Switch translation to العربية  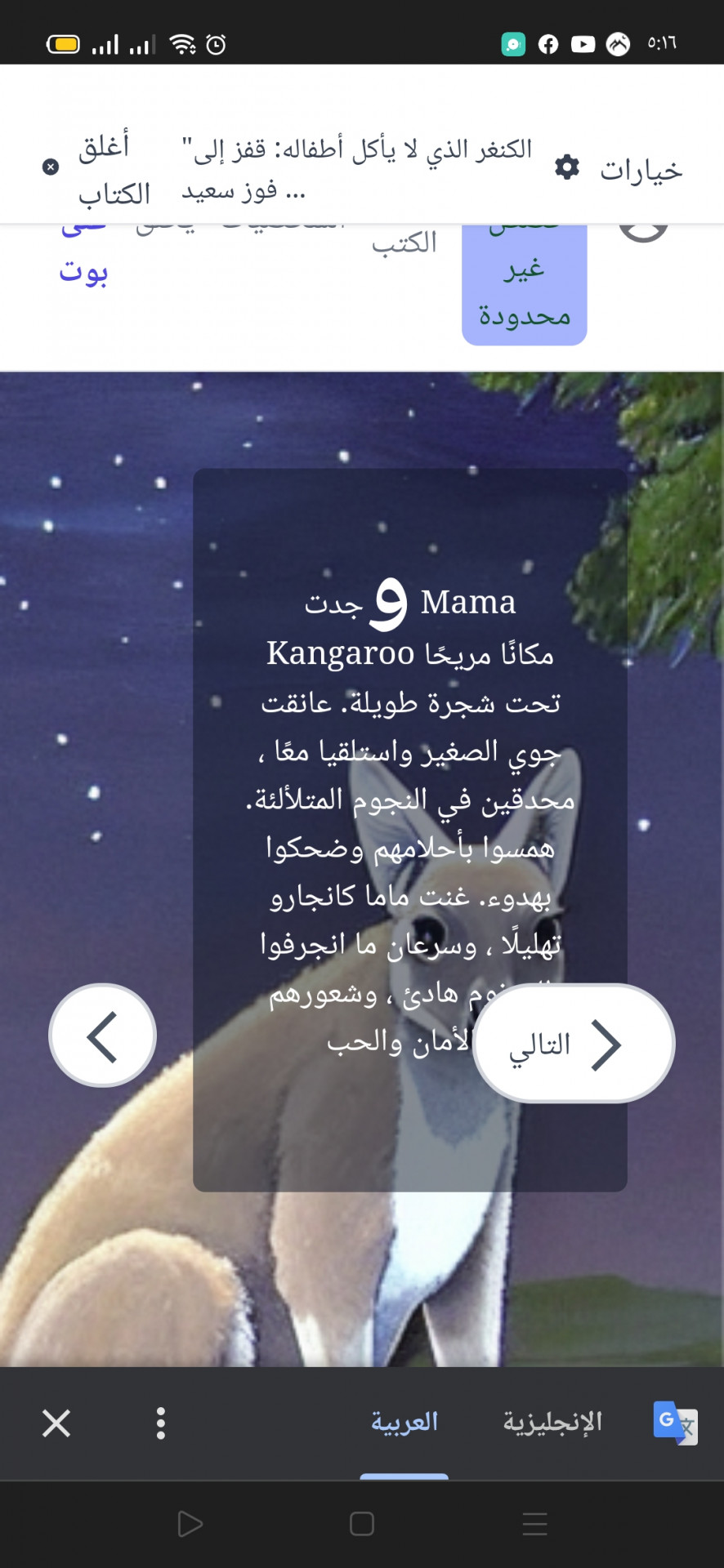pyautogui.click(x=404, y=1422)
